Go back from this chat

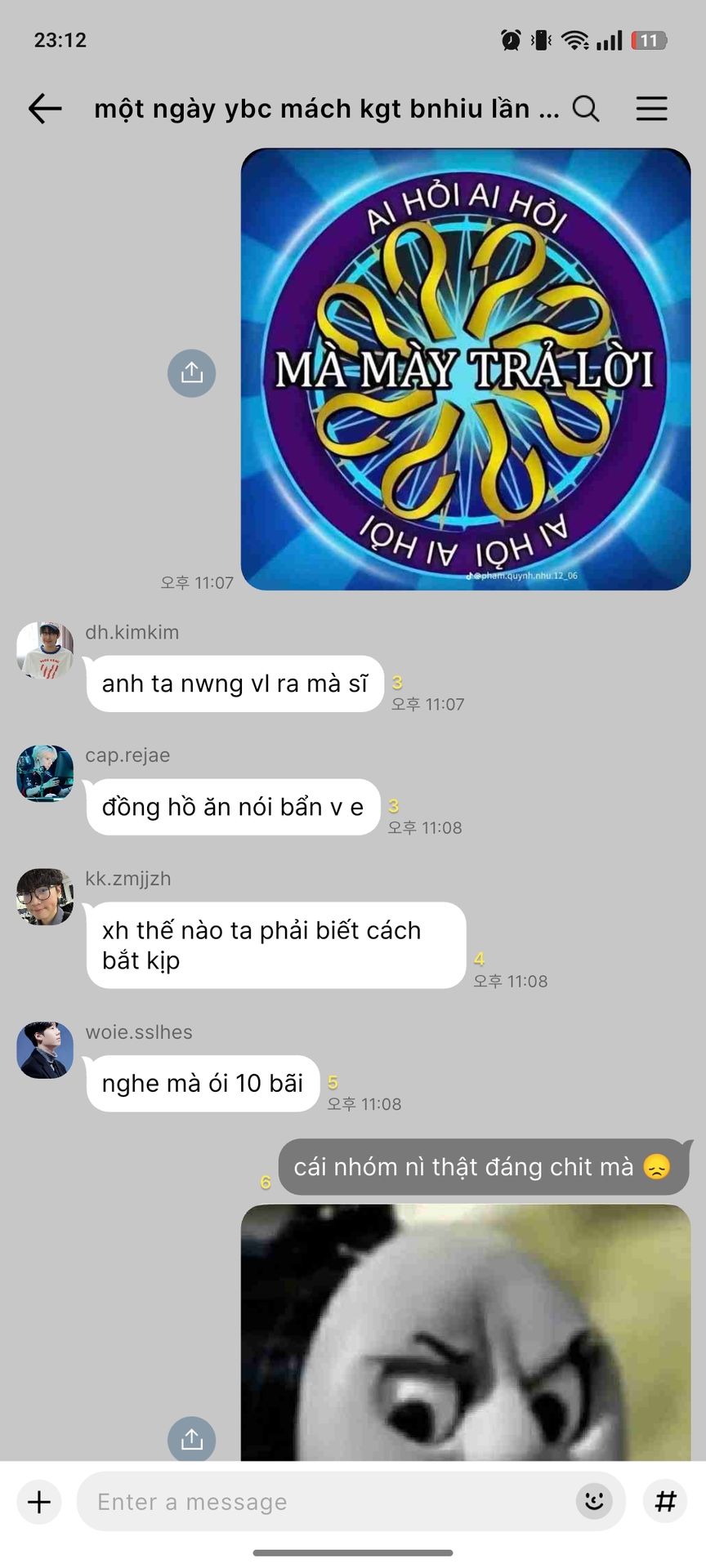click(x=45, y=109)
